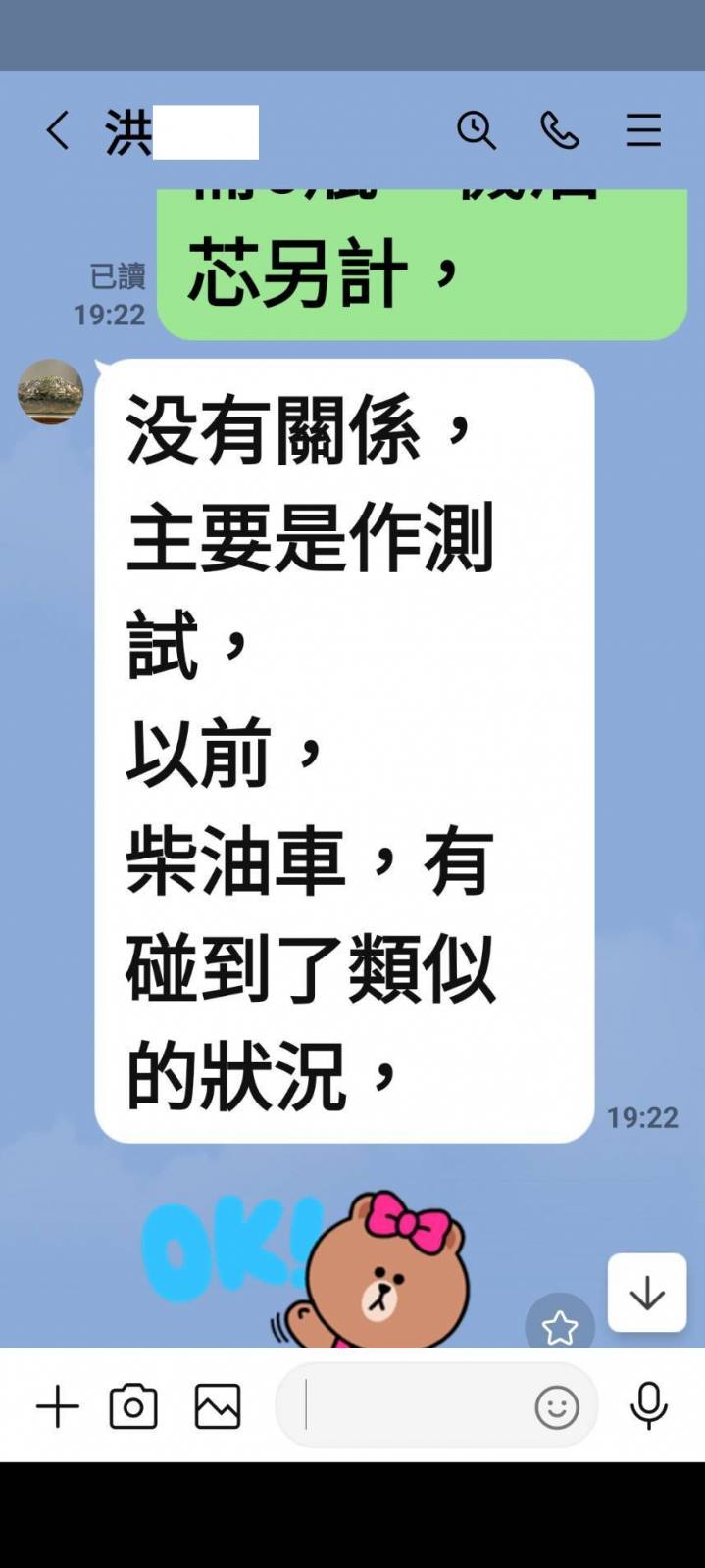Jump to the latest message with the down arrow
Viewport: 705px width, 1568px height.
click(x=647, y=1293)
